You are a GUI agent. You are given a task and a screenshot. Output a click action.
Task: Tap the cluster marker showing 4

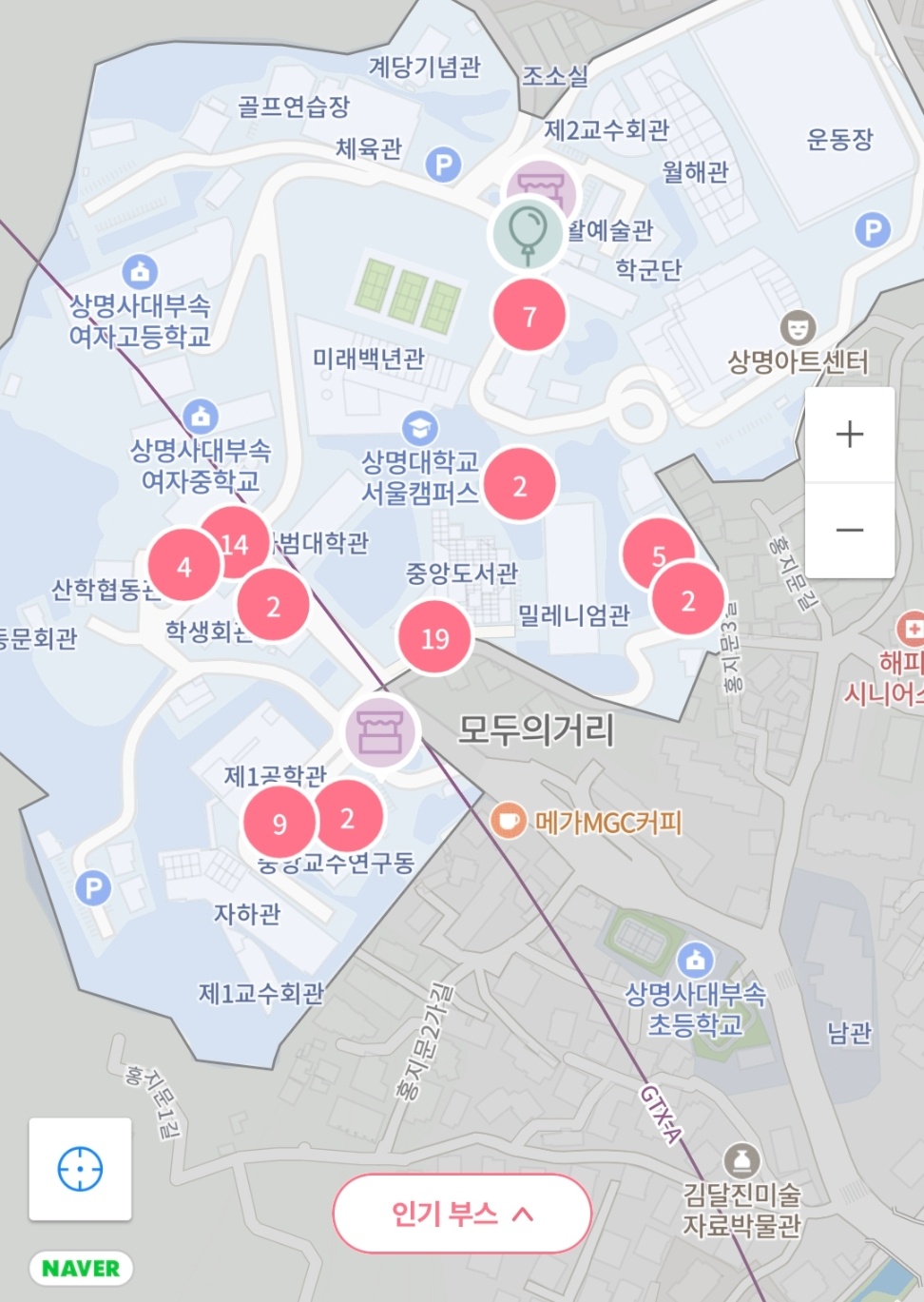(x=183, y=568)
